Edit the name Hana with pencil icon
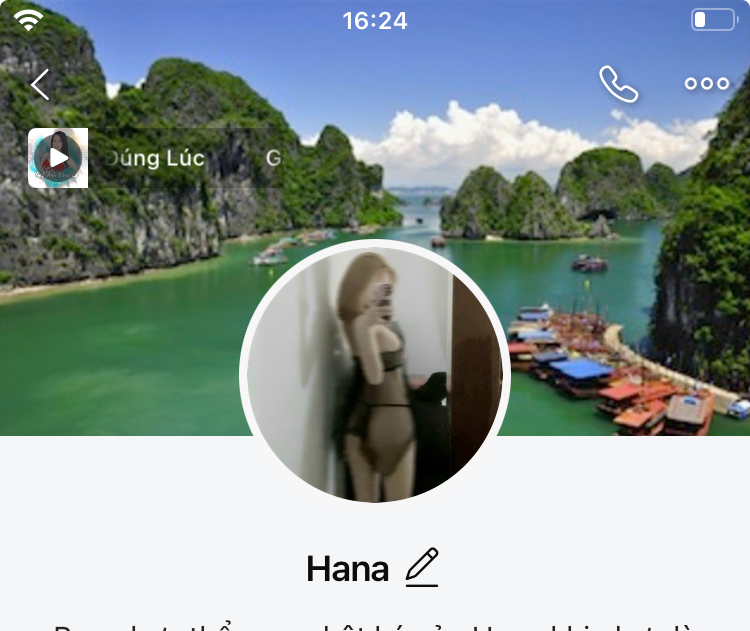 click(x=422, y=567)
